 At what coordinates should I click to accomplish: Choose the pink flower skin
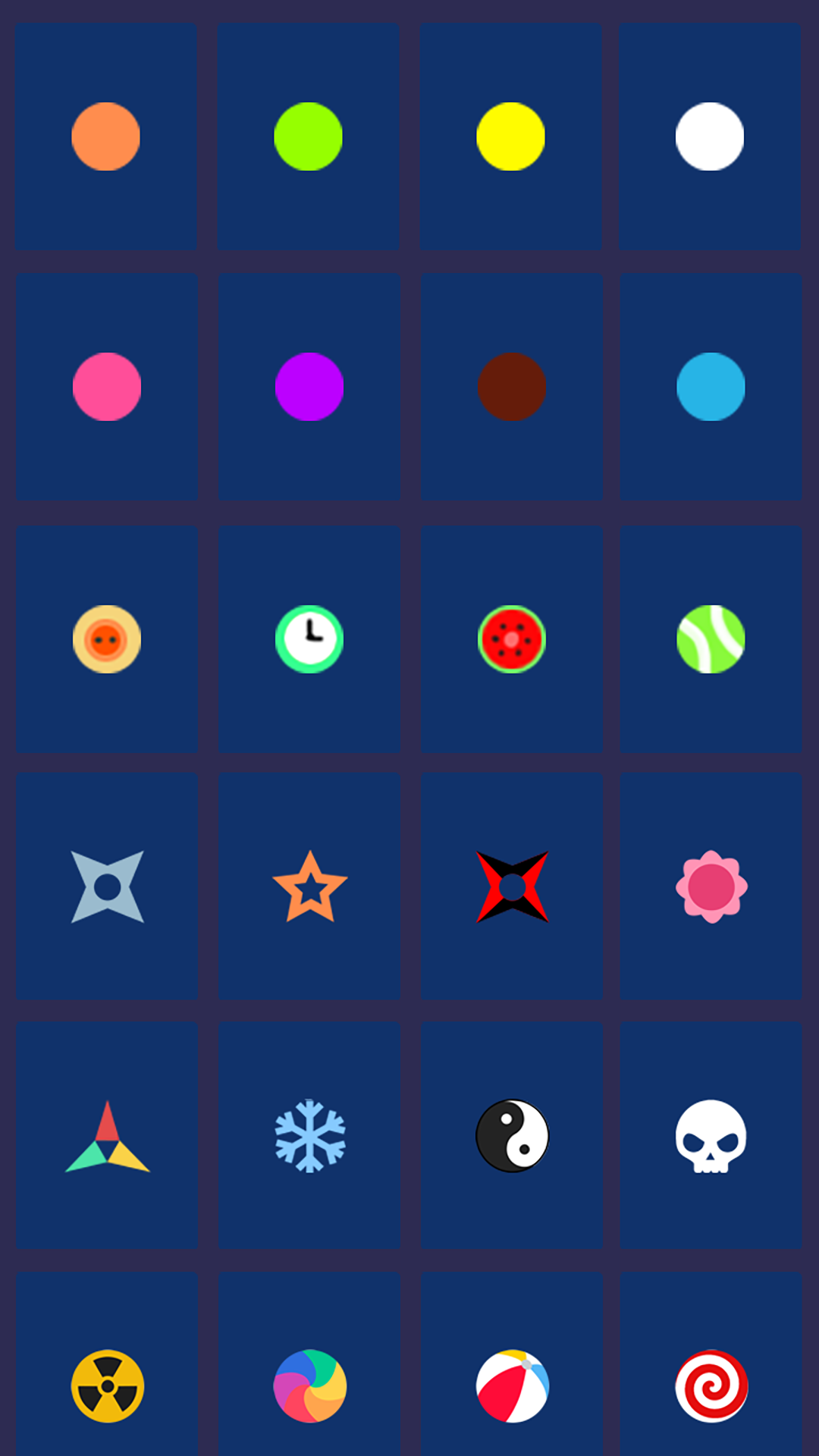coord(711,886)
